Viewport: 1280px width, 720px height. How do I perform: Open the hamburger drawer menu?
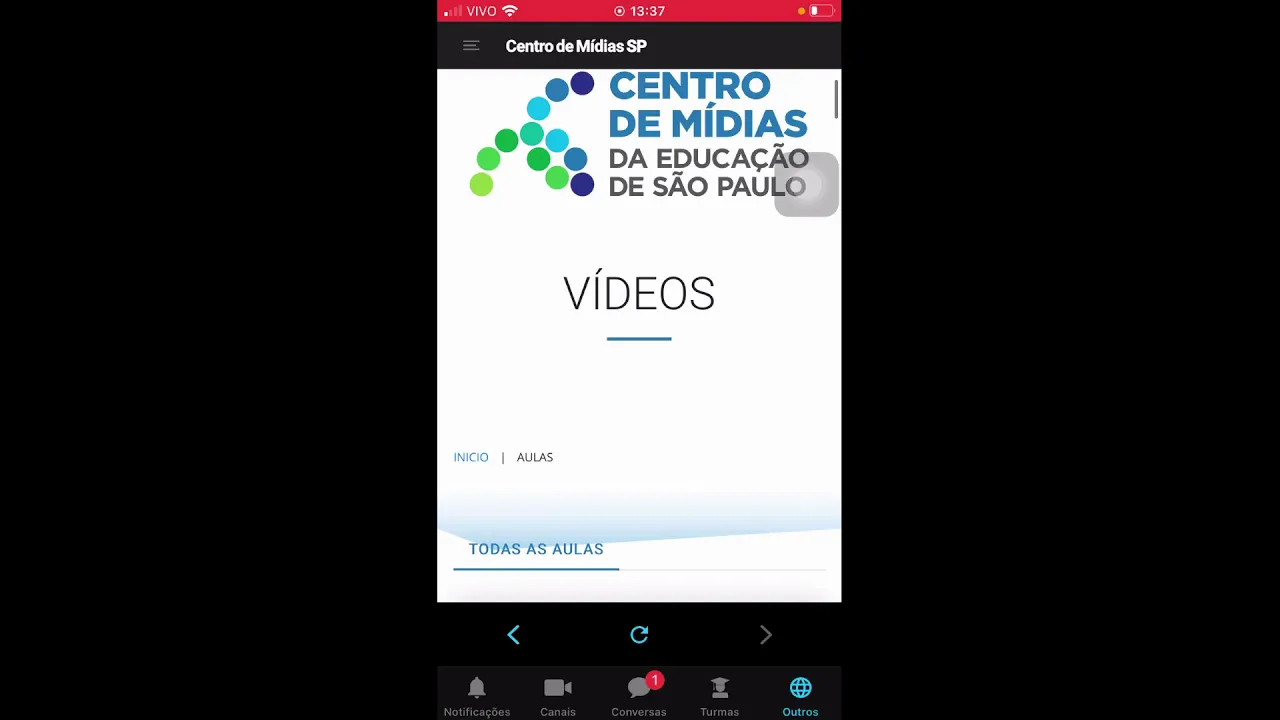(x=471, y=46)
